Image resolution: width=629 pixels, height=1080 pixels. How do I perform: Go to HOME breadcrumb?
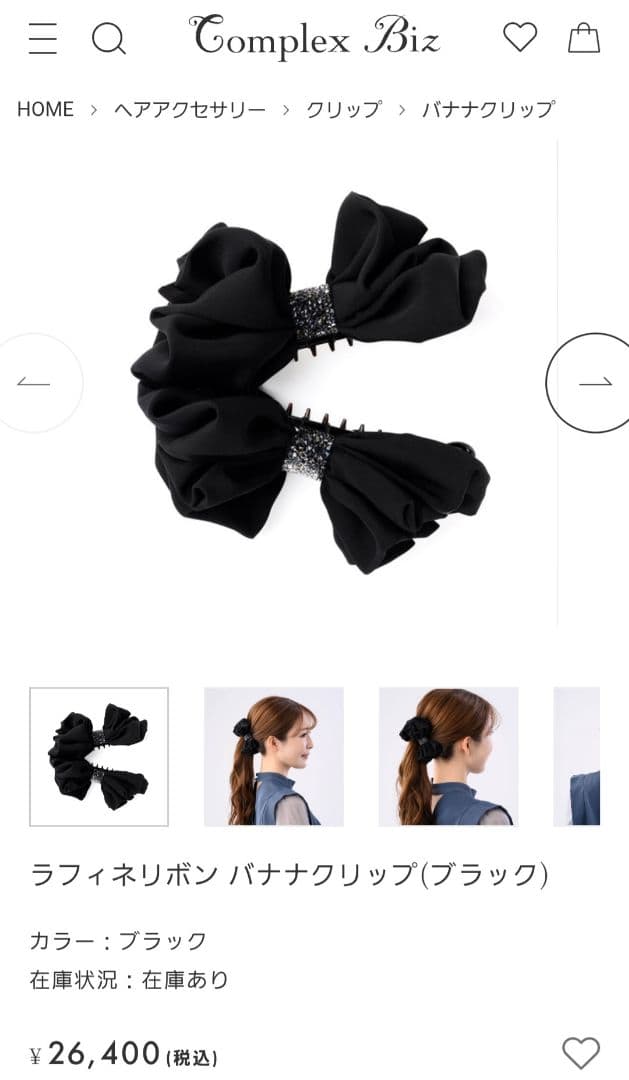45,109
